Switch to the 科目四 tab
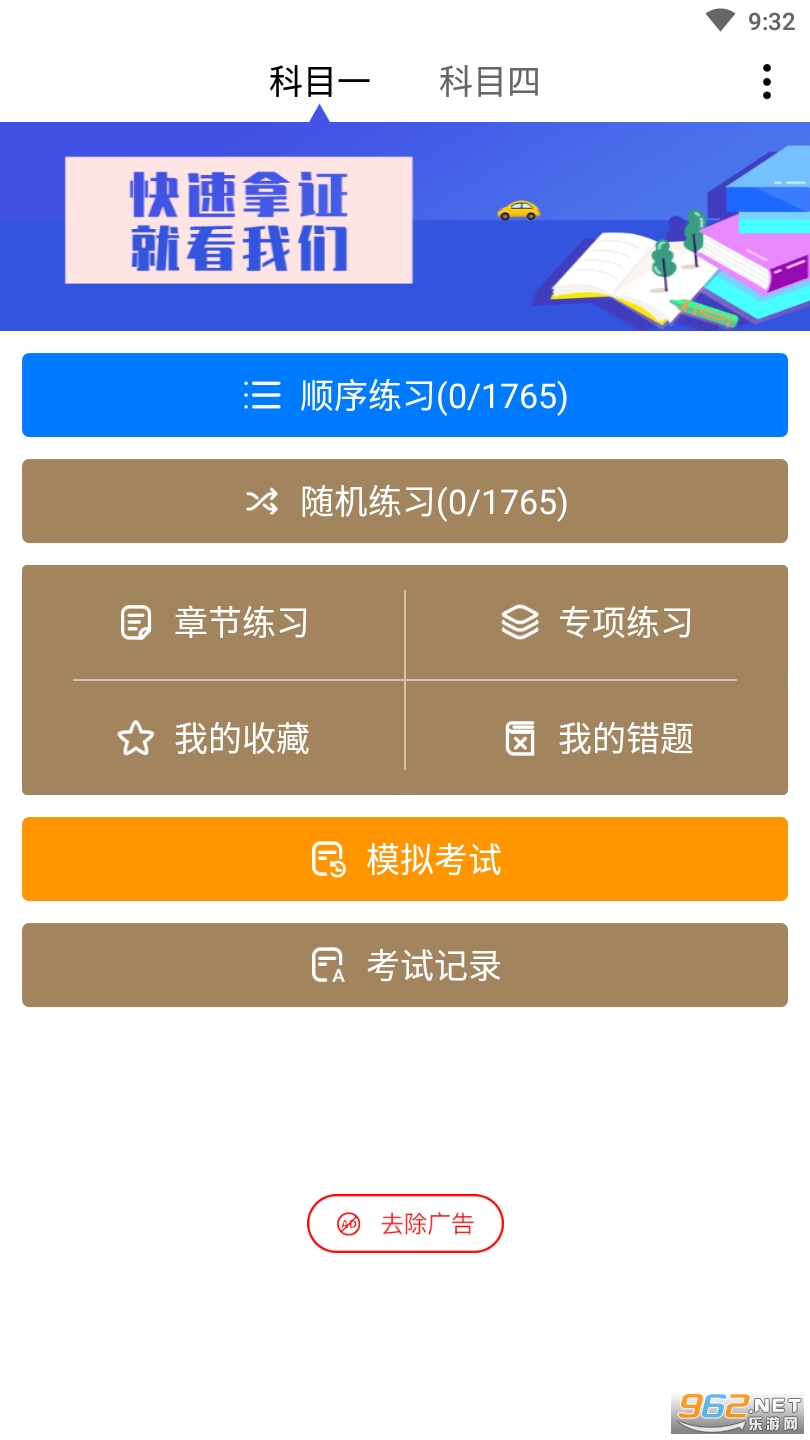Viewport: 810px width, 1440px height. (x=489, y=82)
